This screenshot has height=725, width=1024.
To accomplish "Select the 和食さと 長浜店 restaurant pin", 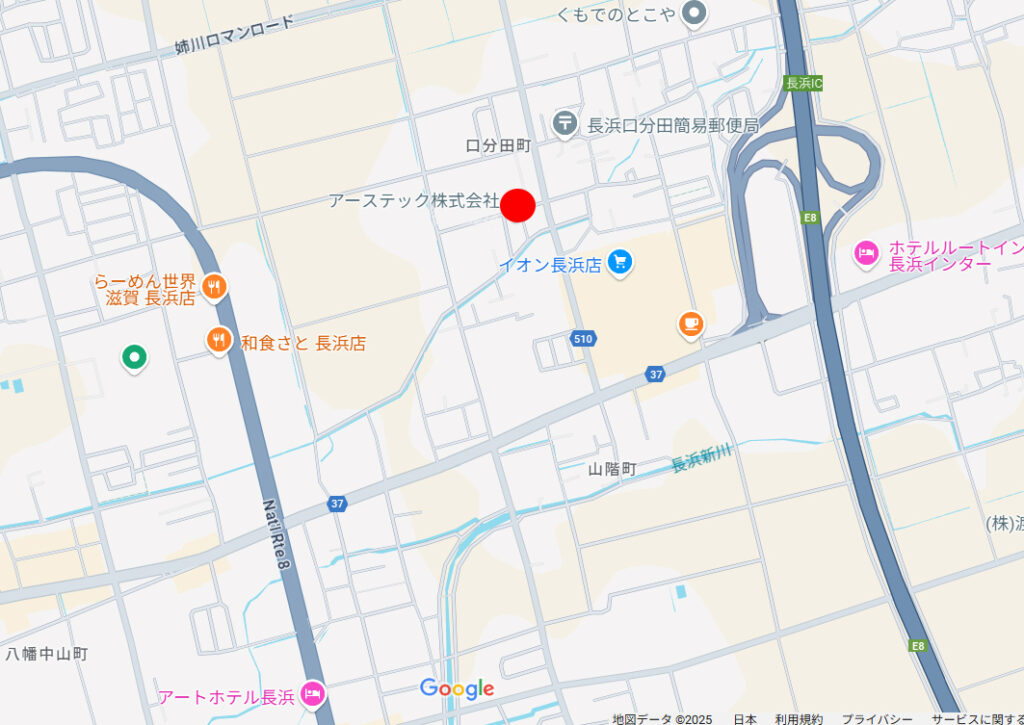I will pyautogui.click(x=219, y=341).
